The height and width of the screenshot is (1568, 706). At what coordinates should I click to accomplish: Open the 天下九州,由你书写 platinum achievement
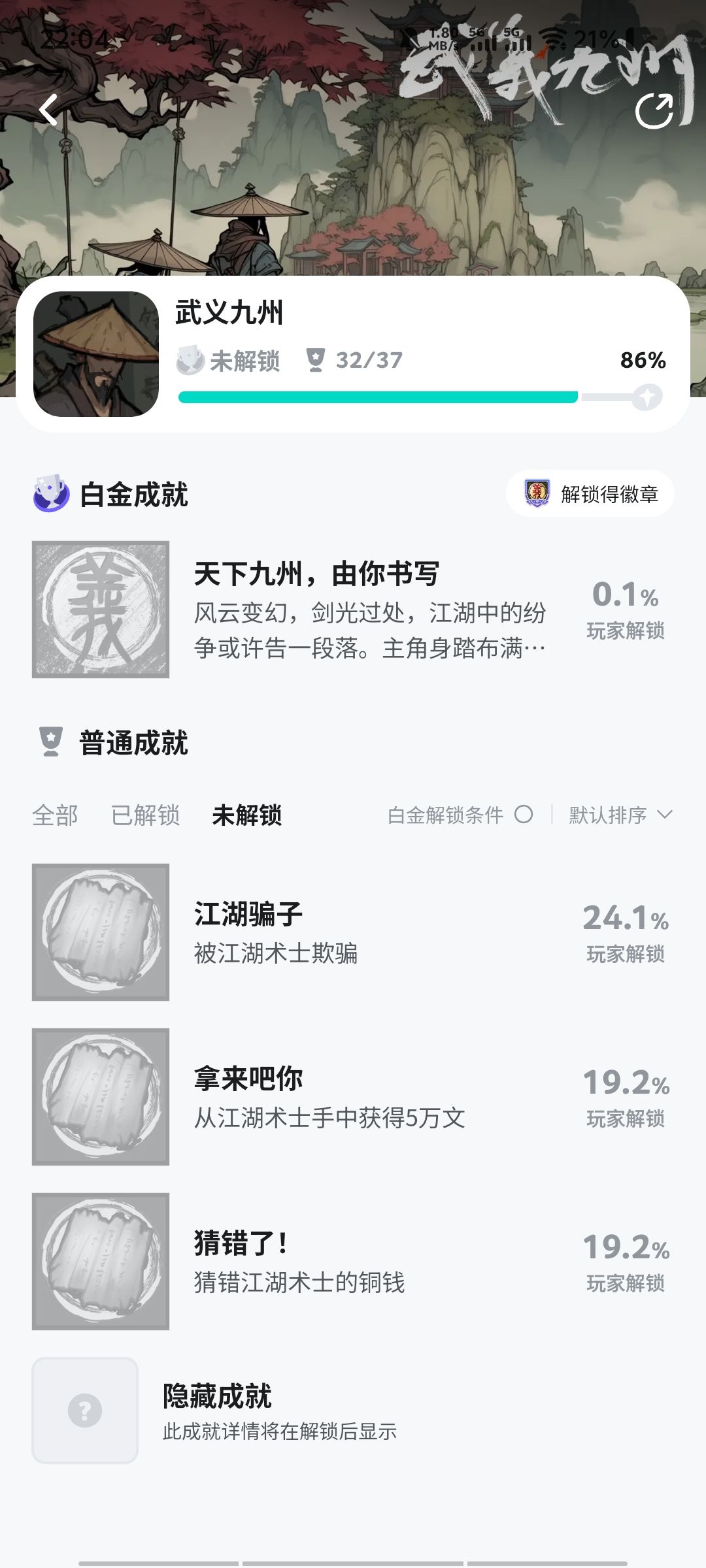point(353,609)
